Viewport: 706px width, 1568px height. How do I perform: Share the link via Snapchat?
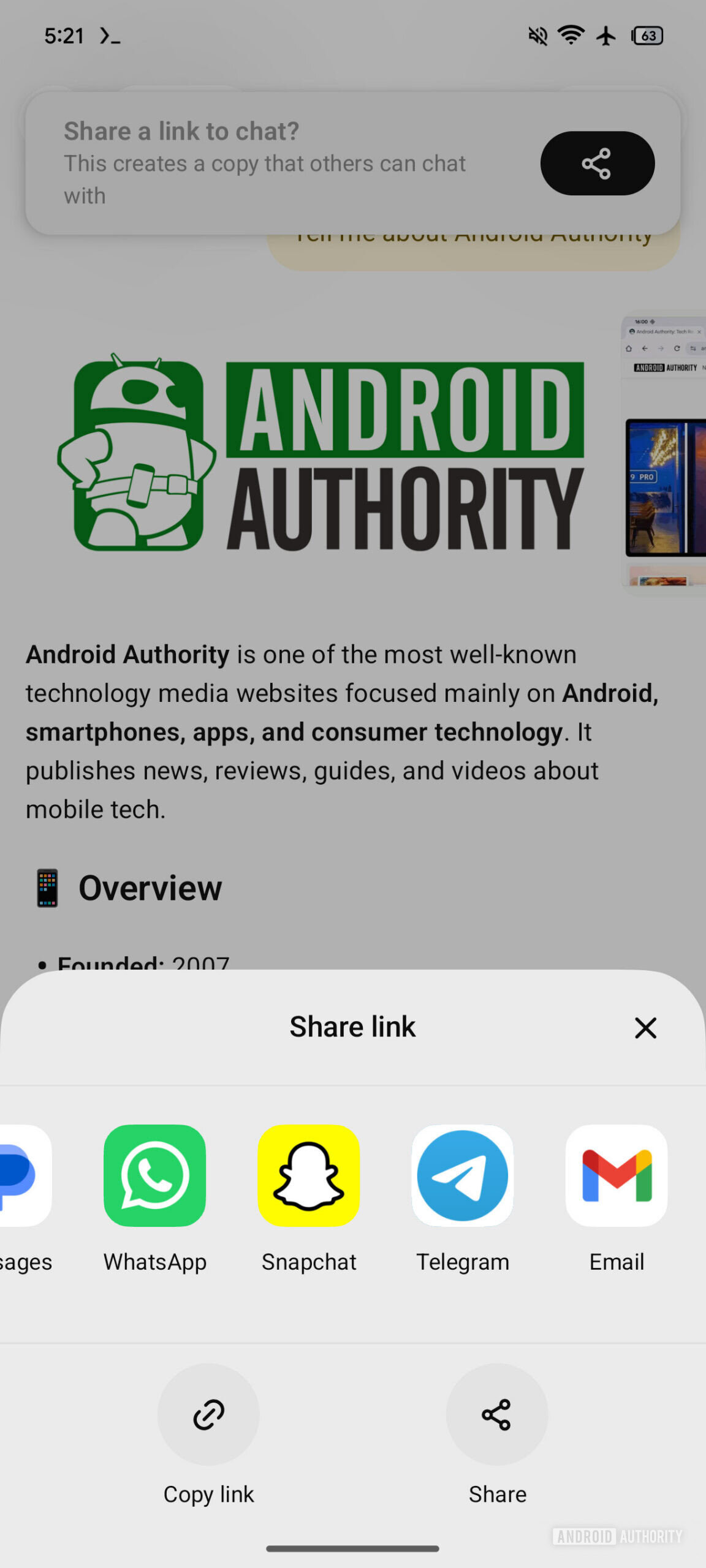point(308,1175)
